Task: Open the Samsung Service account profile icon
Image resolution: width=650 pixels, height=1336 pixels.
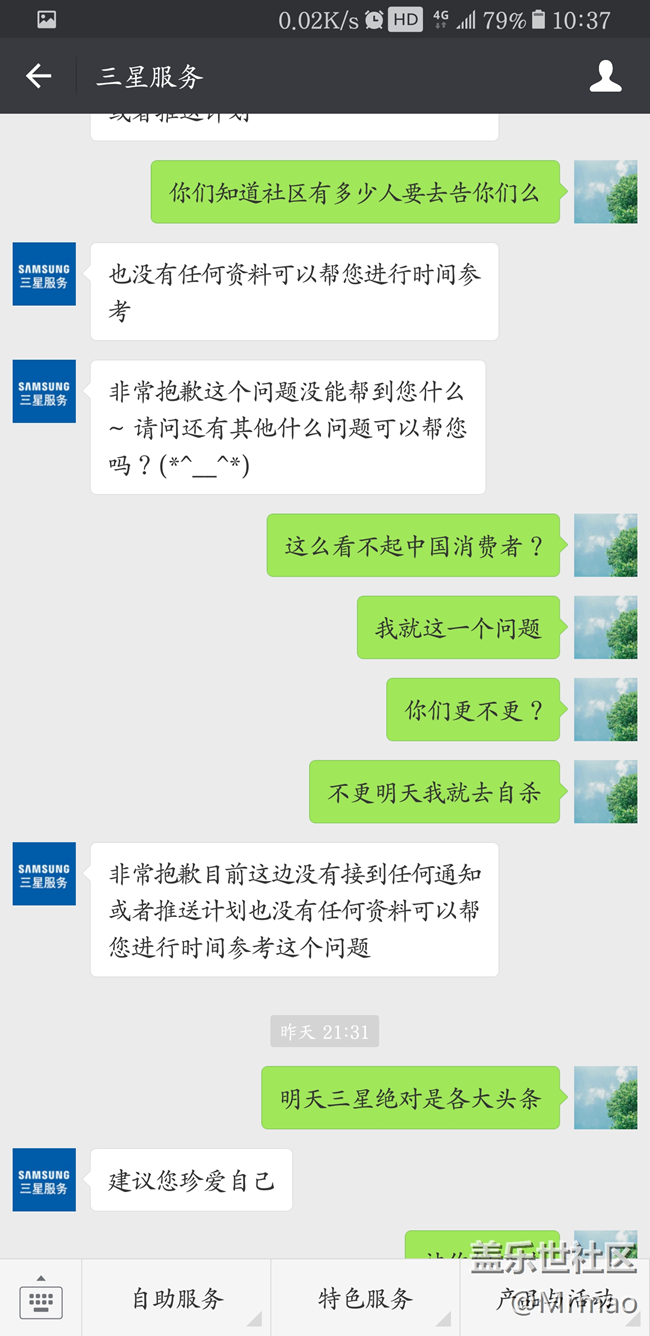Action: [x=605, y=76]
